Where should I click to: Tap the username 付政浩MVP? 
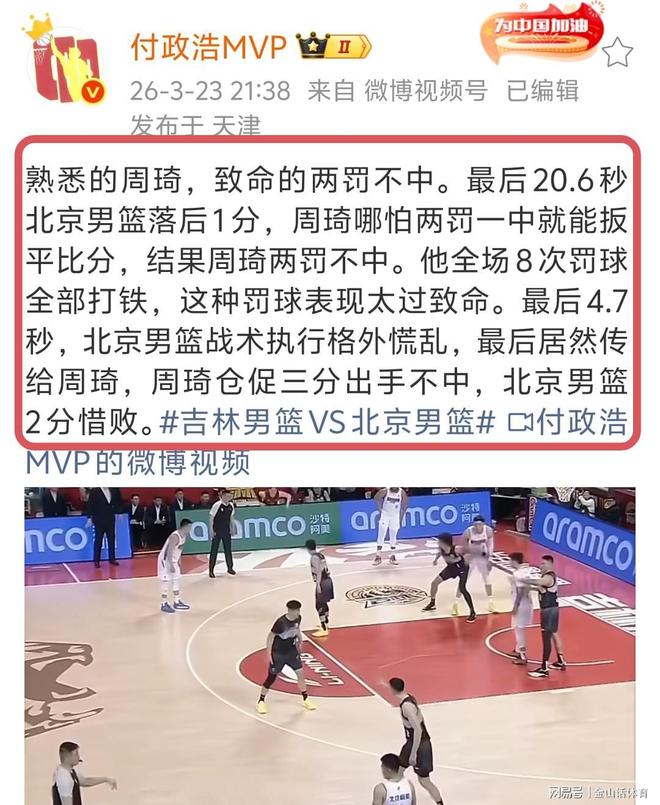pyautogui.click(x=209, y=47)
